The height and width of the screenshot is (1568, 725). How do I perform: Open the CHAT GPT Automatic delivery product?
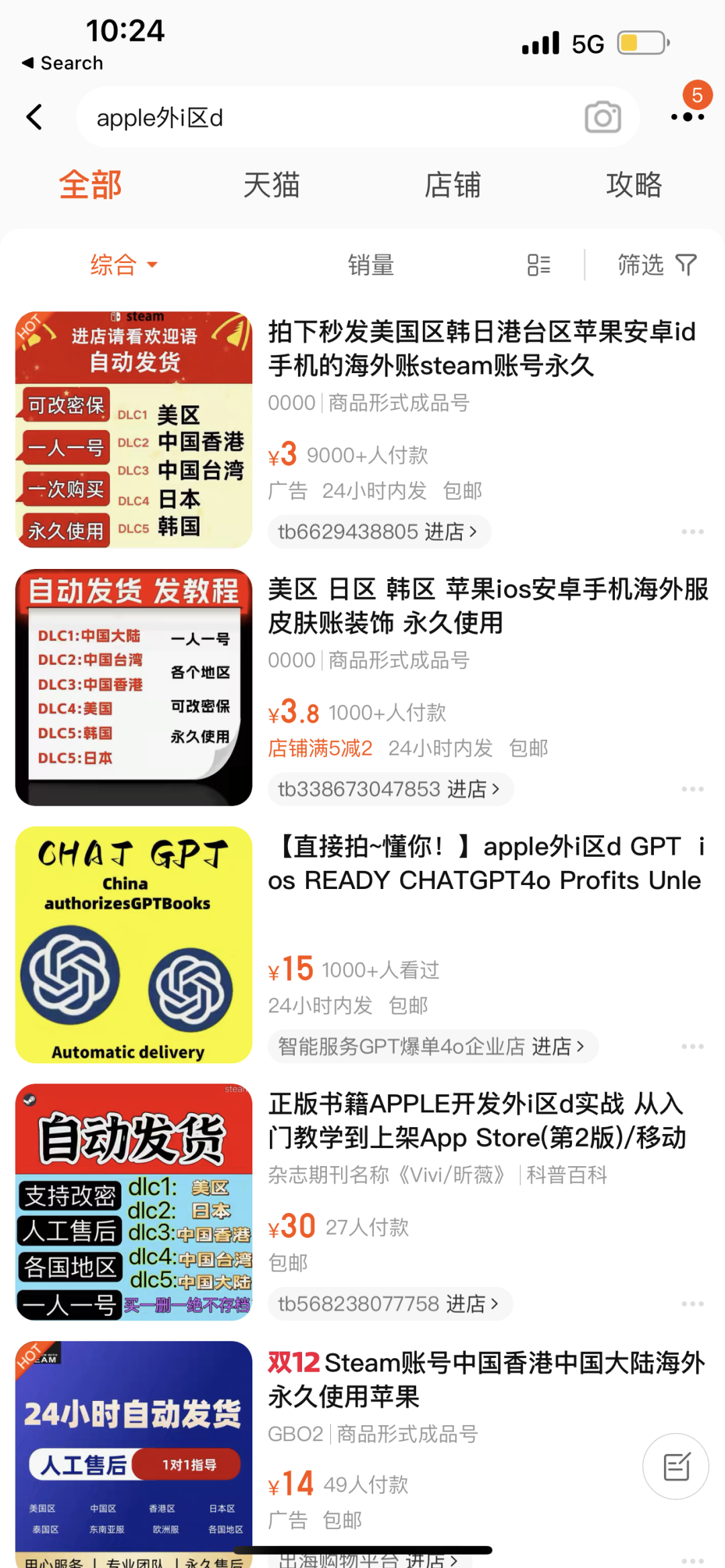coord(134,945)
